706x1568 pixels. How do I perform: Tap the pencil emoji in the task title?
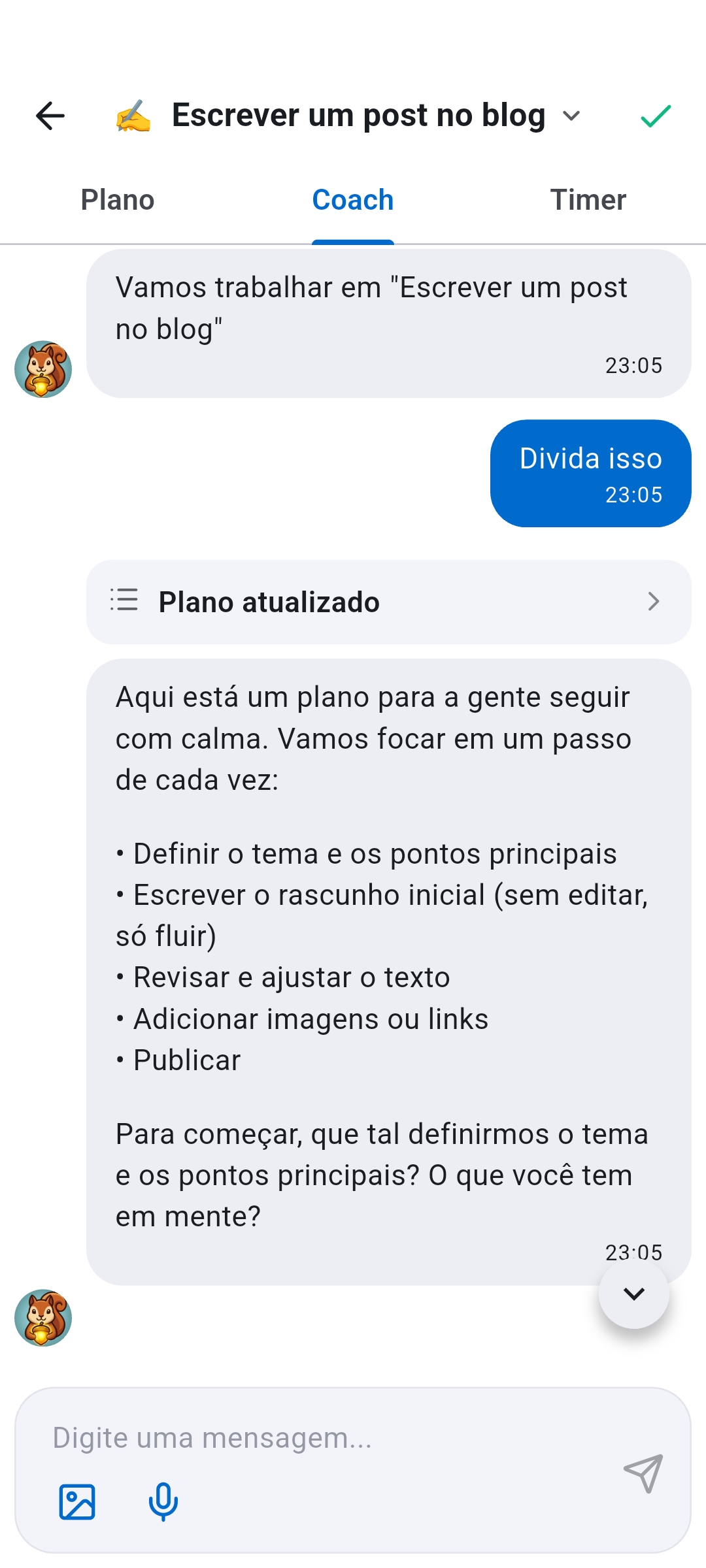(133, 116)
